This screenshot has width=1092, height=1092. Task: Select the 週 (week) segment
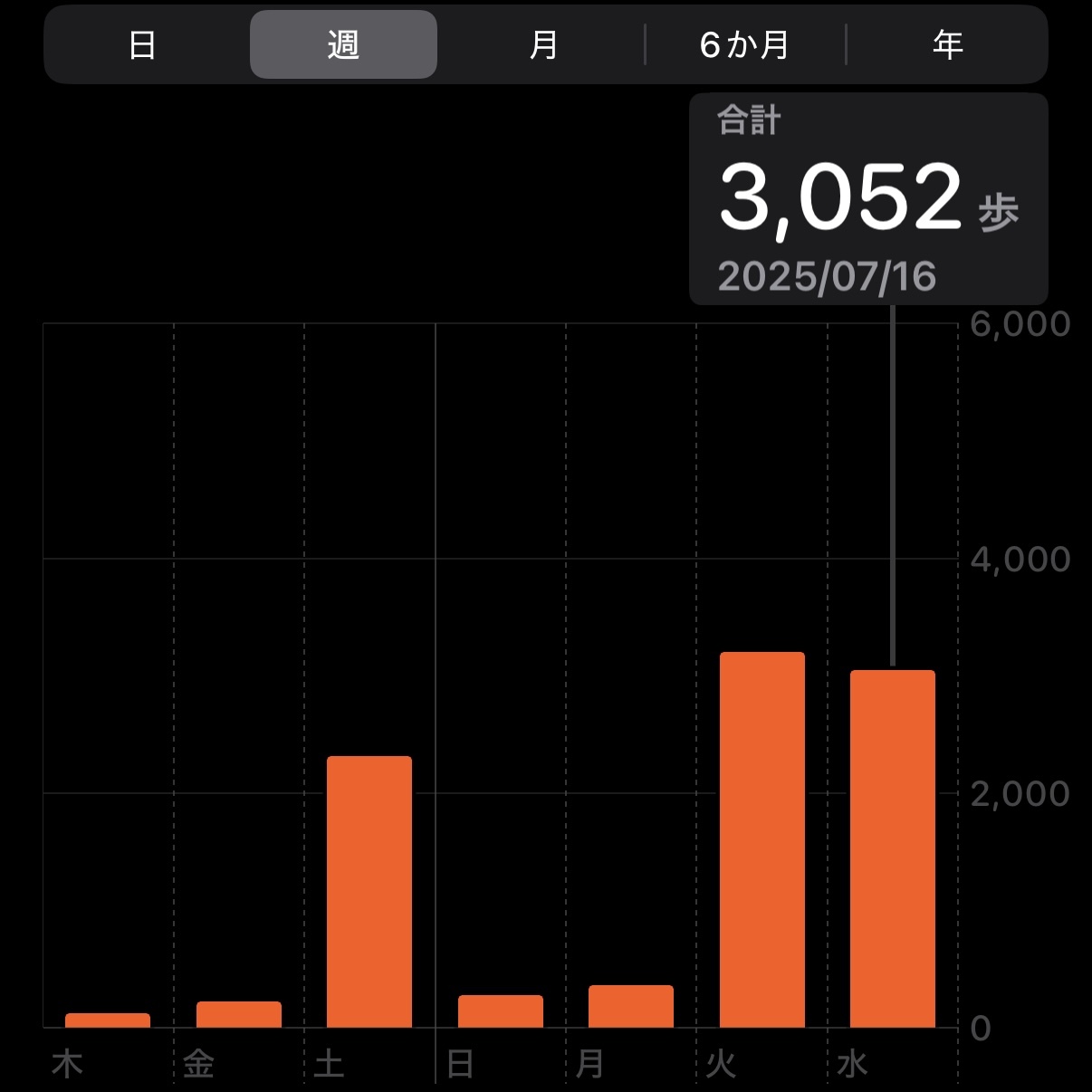click(343, 45)
